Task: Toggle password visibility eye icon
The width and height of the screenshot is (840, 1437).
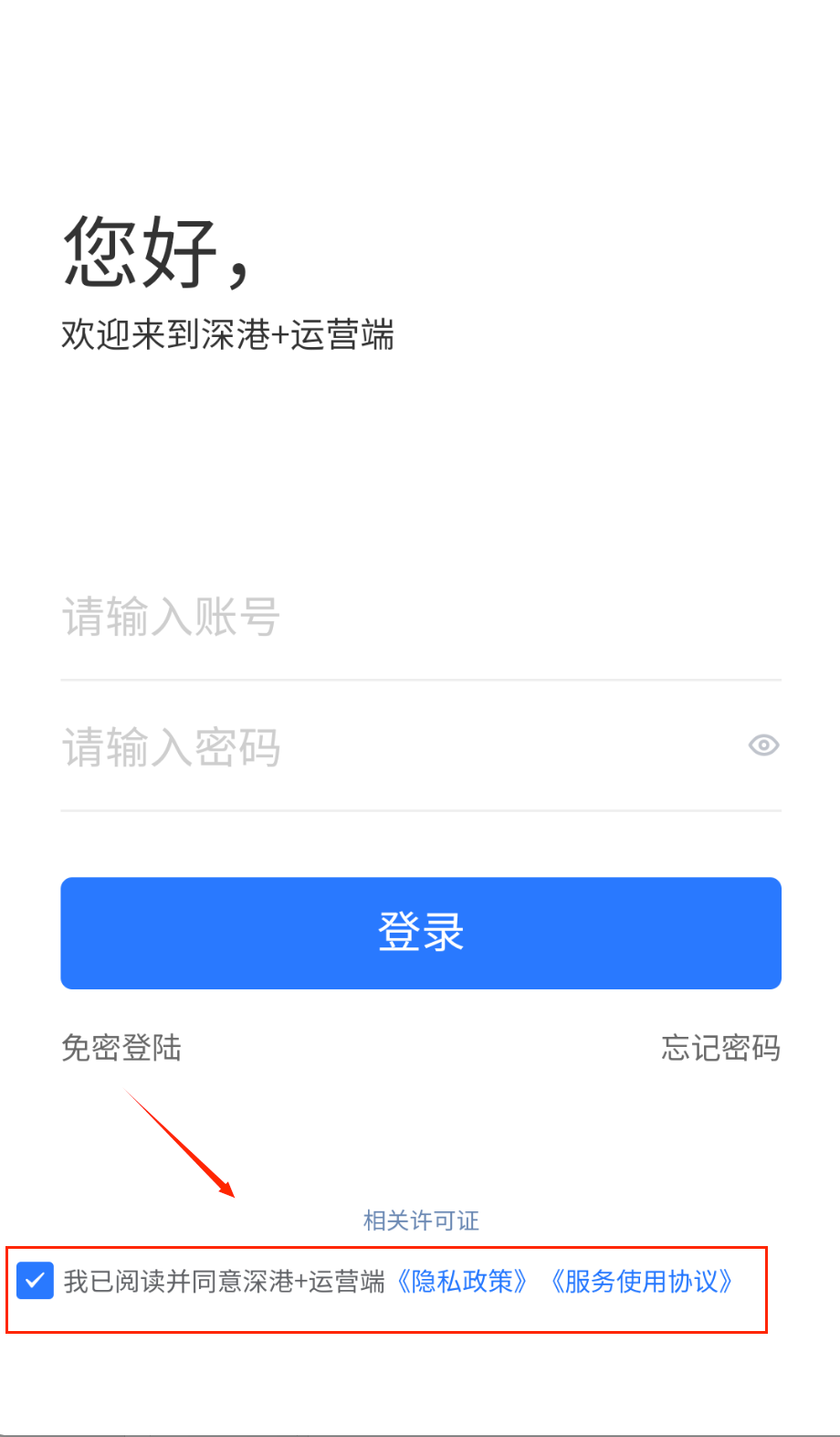Action: click(763, 745)
